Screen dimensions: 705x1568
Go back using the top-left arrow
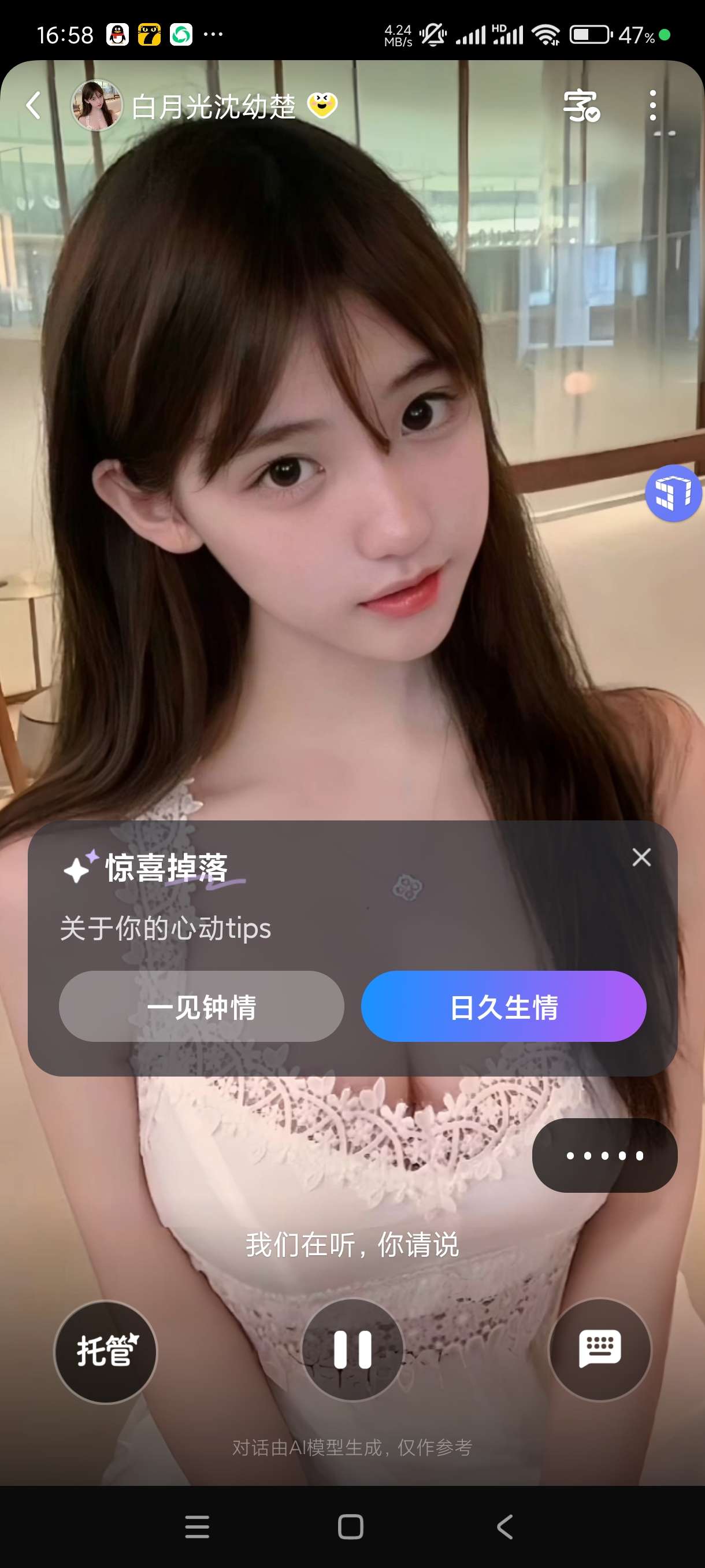[34, 105]
